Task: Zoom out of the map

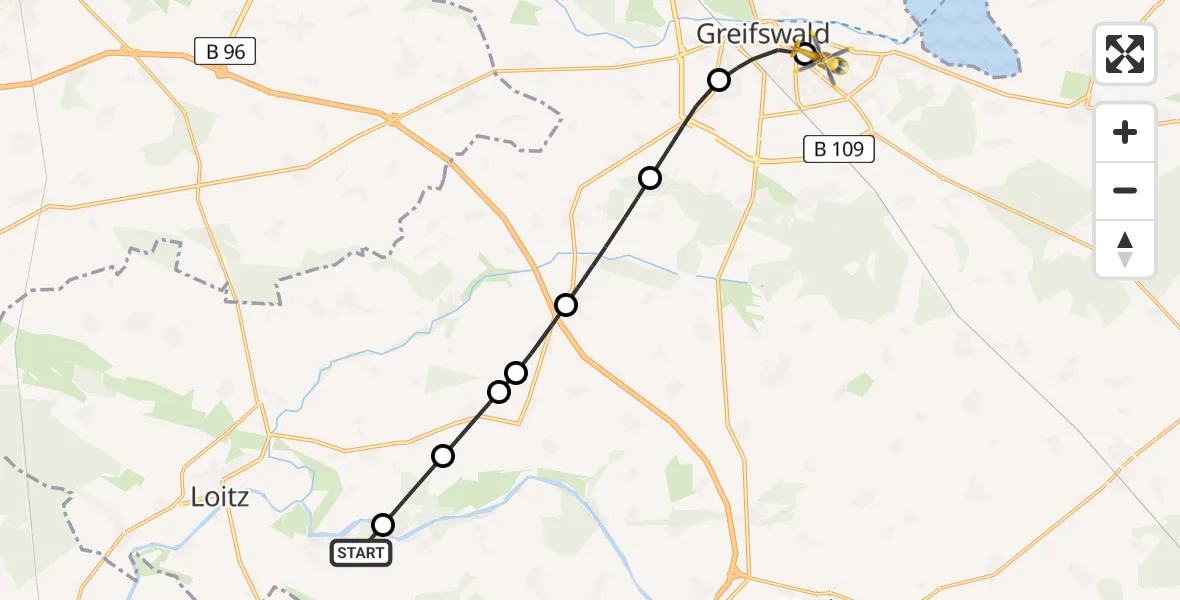Action: pos(1125,190)
